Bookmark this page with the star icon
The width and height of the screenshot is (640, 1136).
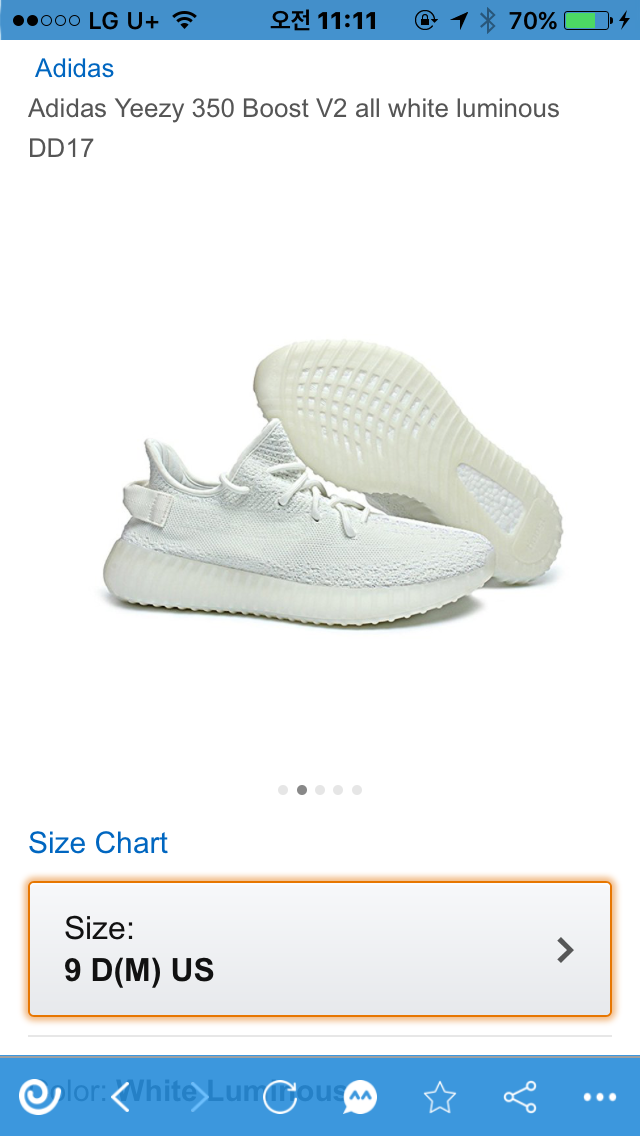coord(440,1098)
